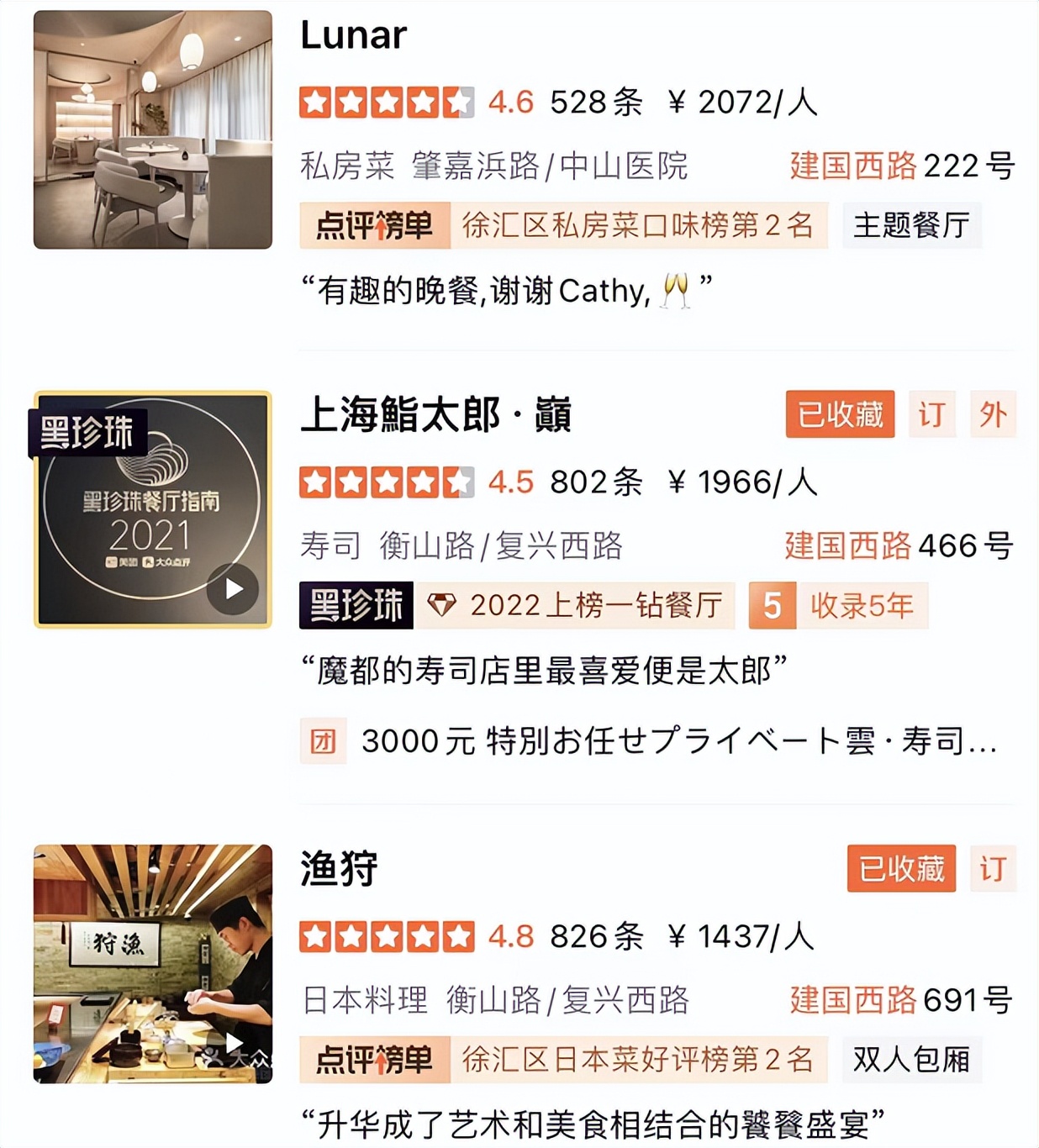1039x1148 pixels.
Task: Select the 日本料理 category tag under 渔狩
Action: click(x=365, y=1002)
